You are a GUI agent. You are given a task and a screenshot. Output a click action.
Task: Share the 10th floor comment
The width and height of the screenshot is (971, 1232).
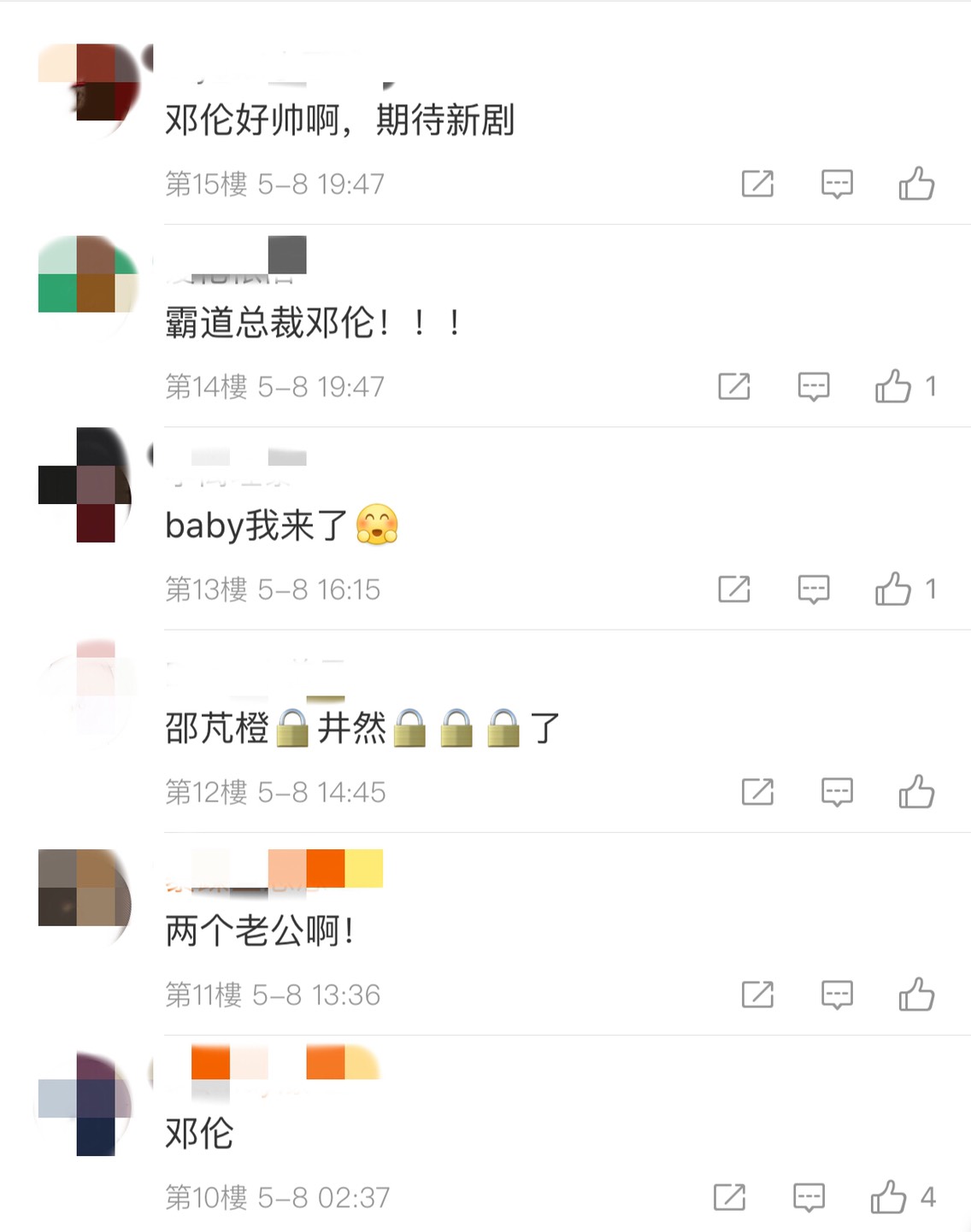(729, 1197)
